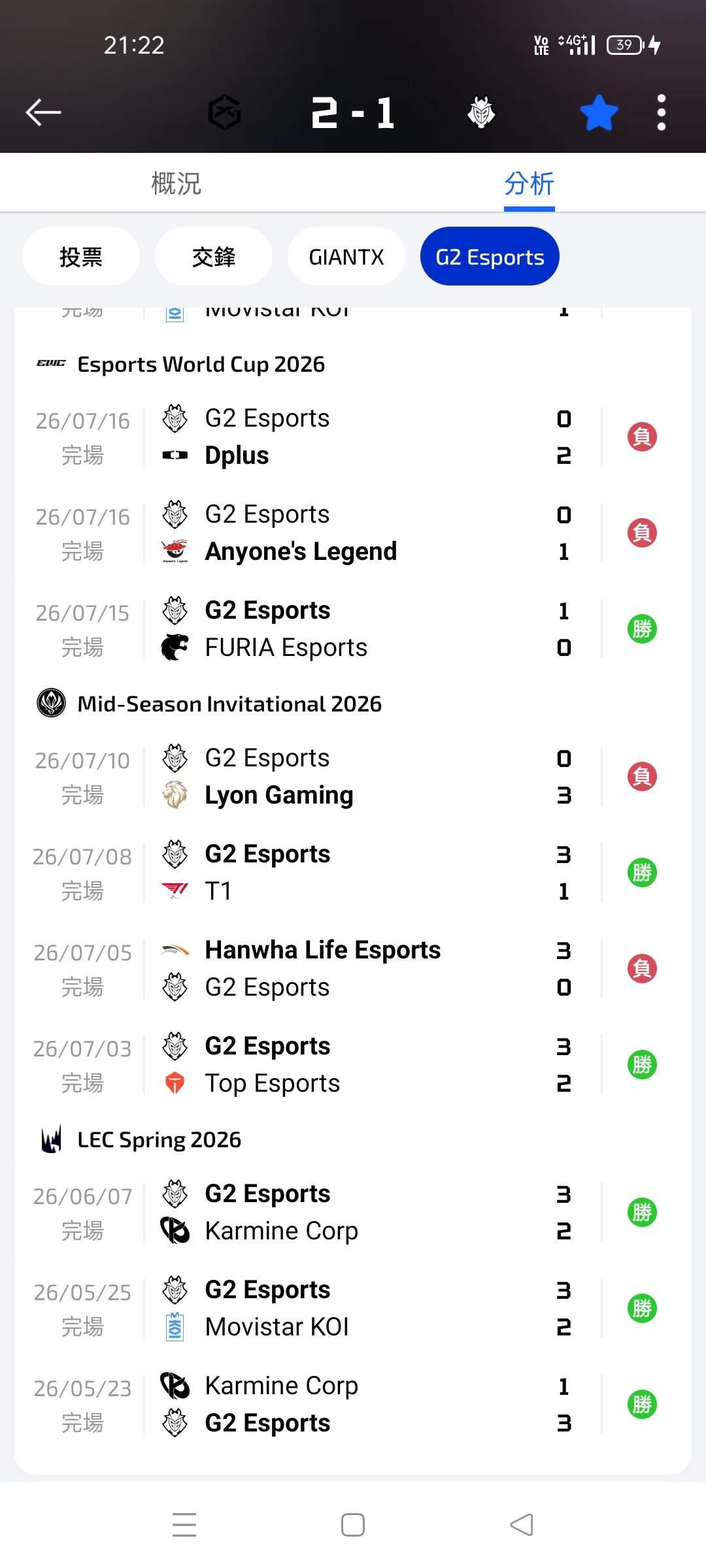Open the 26/05/25 Movistar KOI match

click(353, 1308)
